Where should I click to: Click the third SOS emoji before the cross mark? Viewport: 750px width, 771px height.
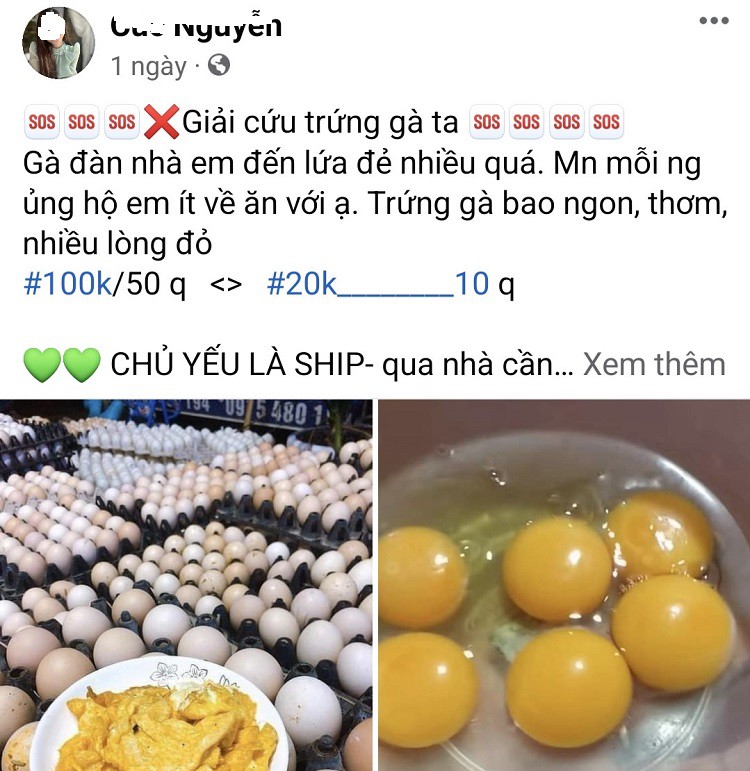click(120, 120)
